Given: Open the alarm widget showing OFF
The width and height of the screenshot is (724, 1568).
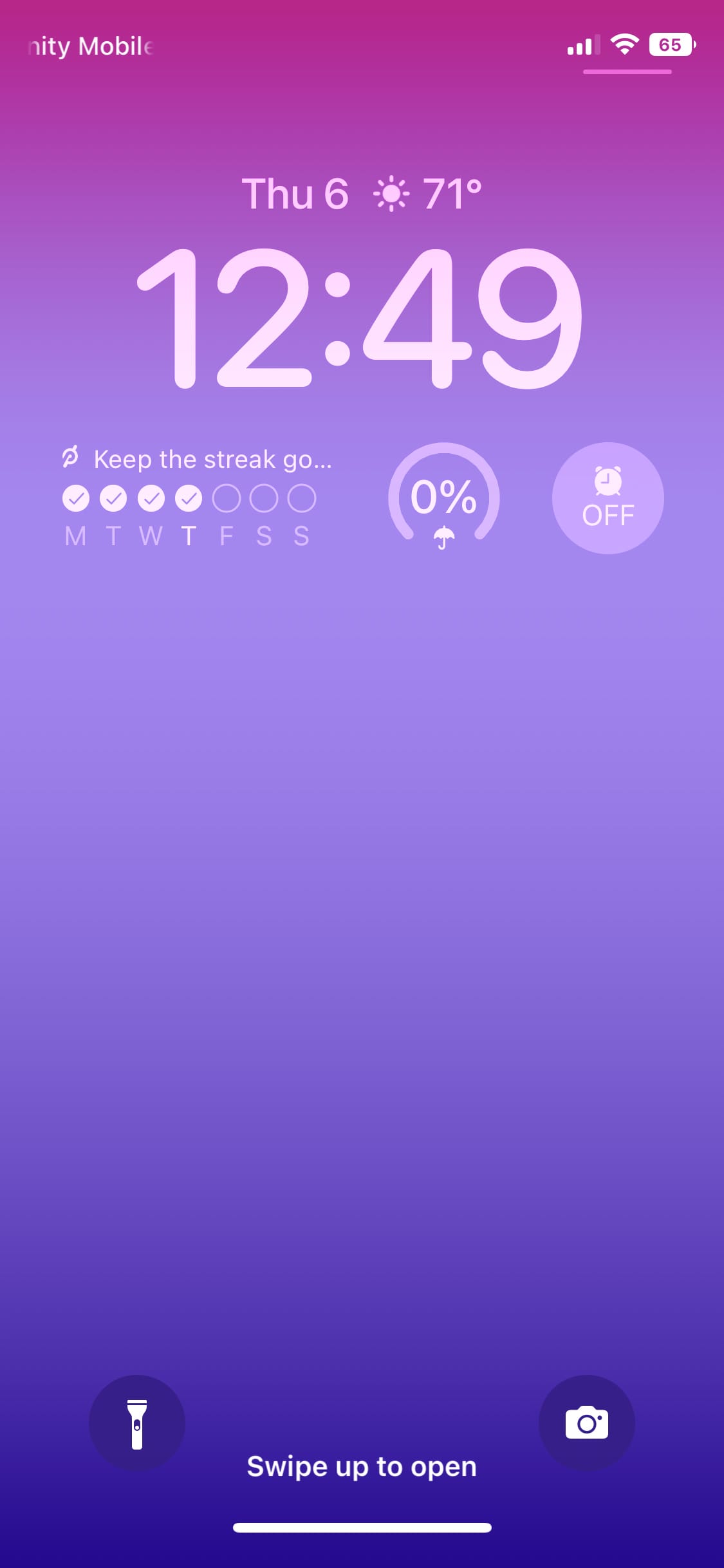Looking at the screenshot, I should coord(608,498).
